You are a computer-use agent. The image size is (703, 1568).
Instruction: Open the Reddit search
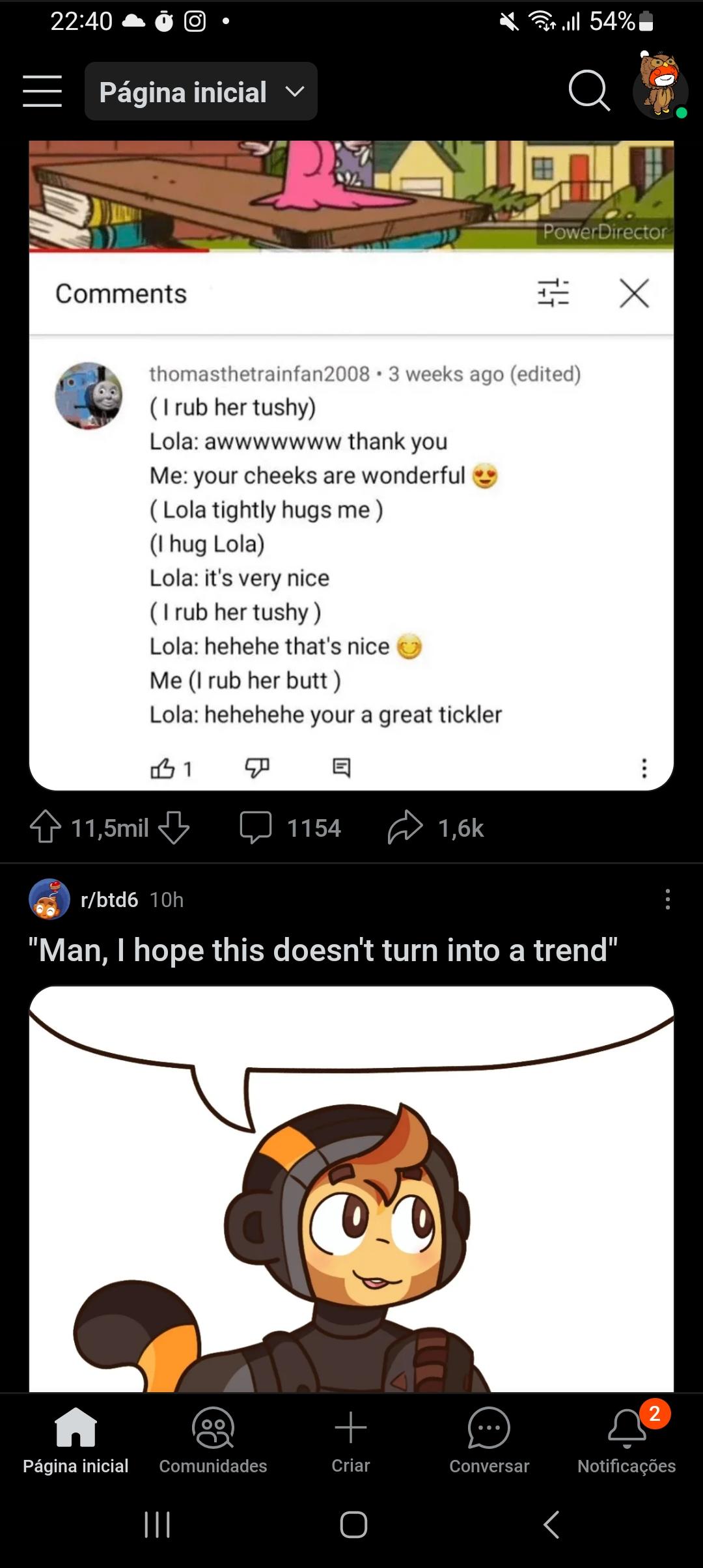coord(588,91)
